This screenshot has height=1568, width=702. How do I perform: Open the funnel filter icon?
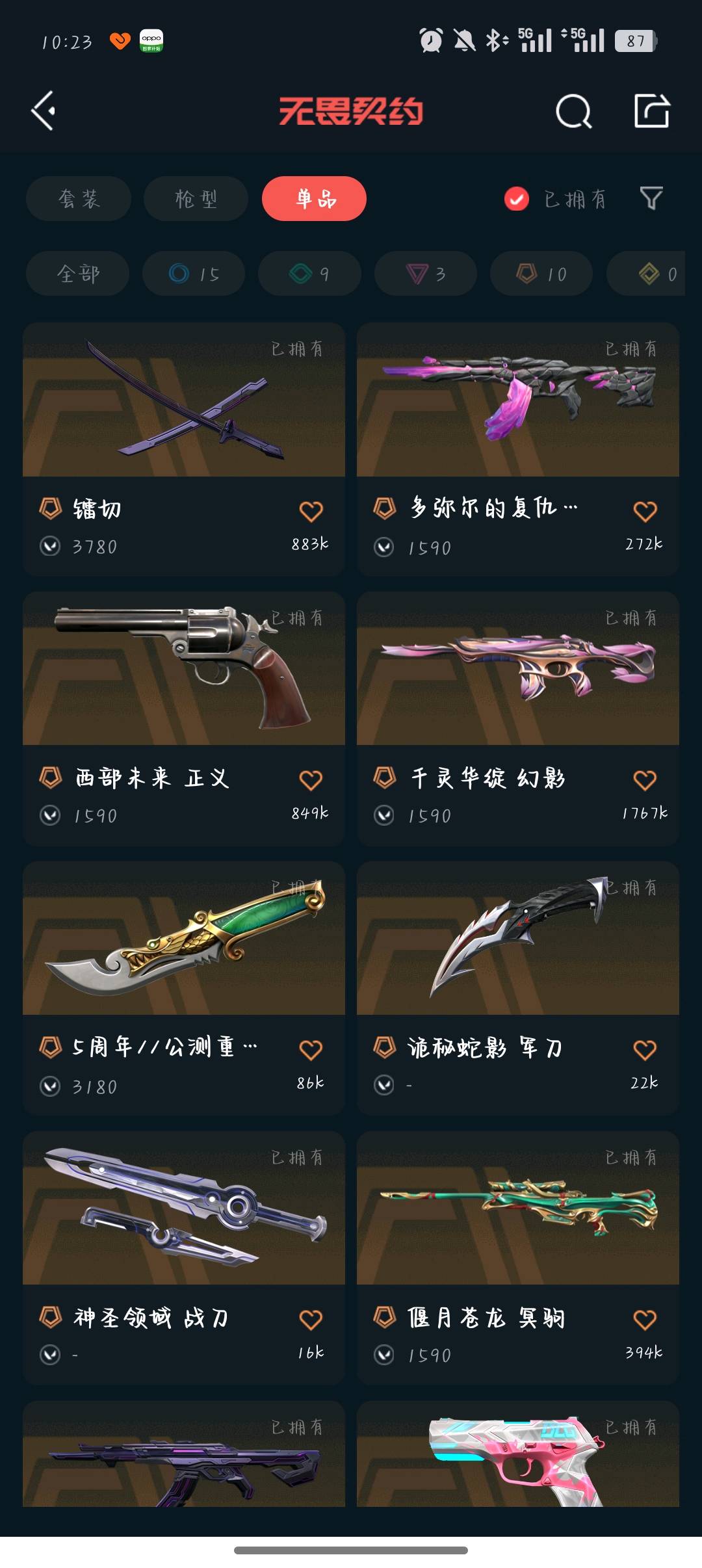(x=651, y=198)
